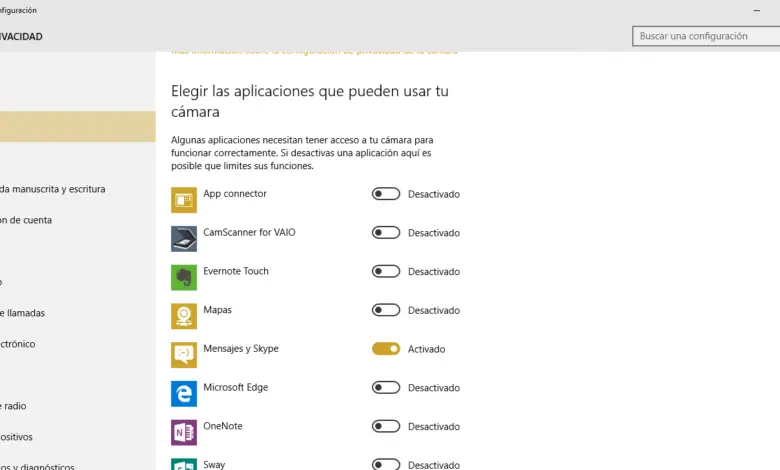The height and width of the screenshot is (470, 780).
Task: Toggle camera access for CamScanner for VAIO
Action: pyautogui.click(x=386, y=233)
